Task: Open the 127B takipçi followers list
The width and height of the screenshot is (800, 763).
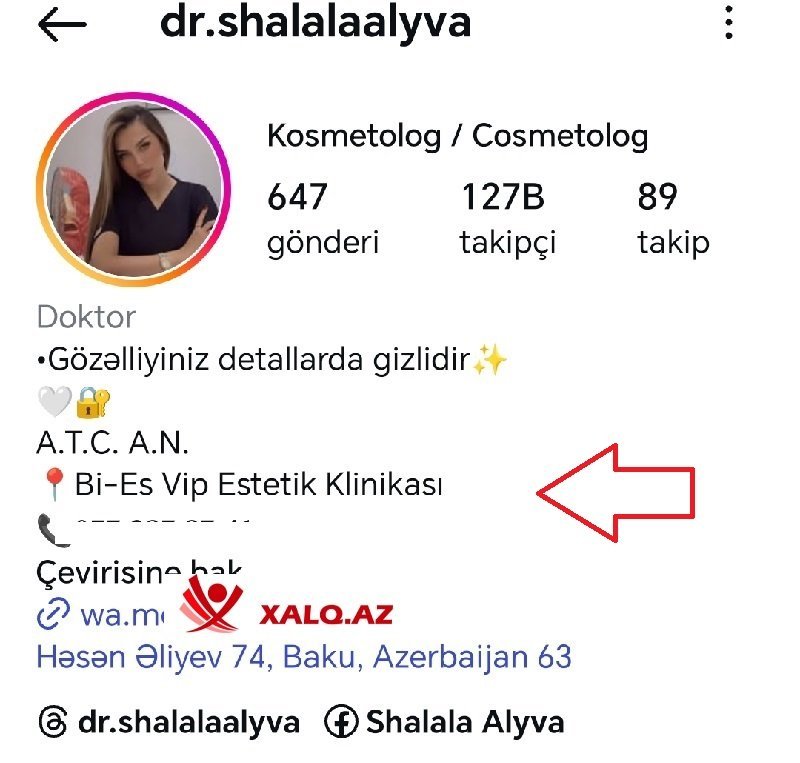Action: coord(507,218)
